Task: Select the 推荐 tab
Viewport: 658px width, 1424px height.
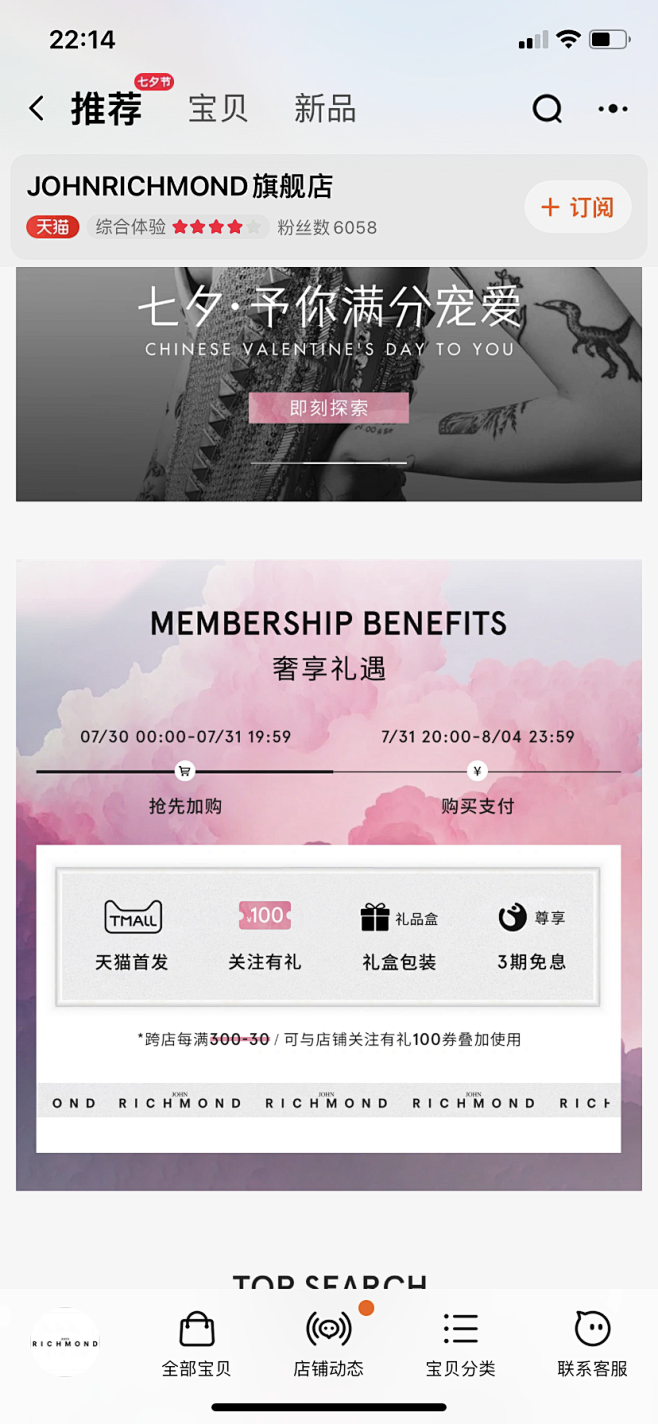Action: pos(106,108)
